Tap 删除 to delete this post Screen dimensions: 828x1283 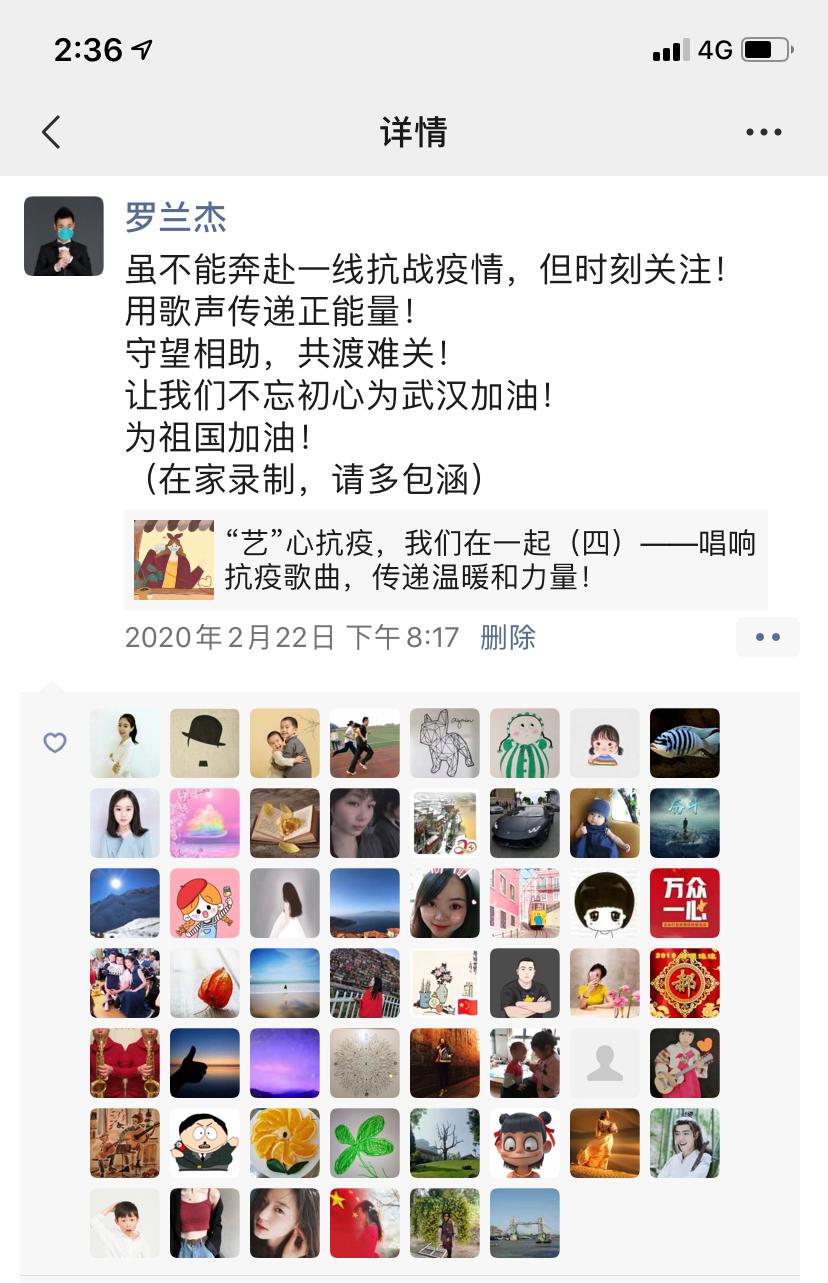point(508,637)
